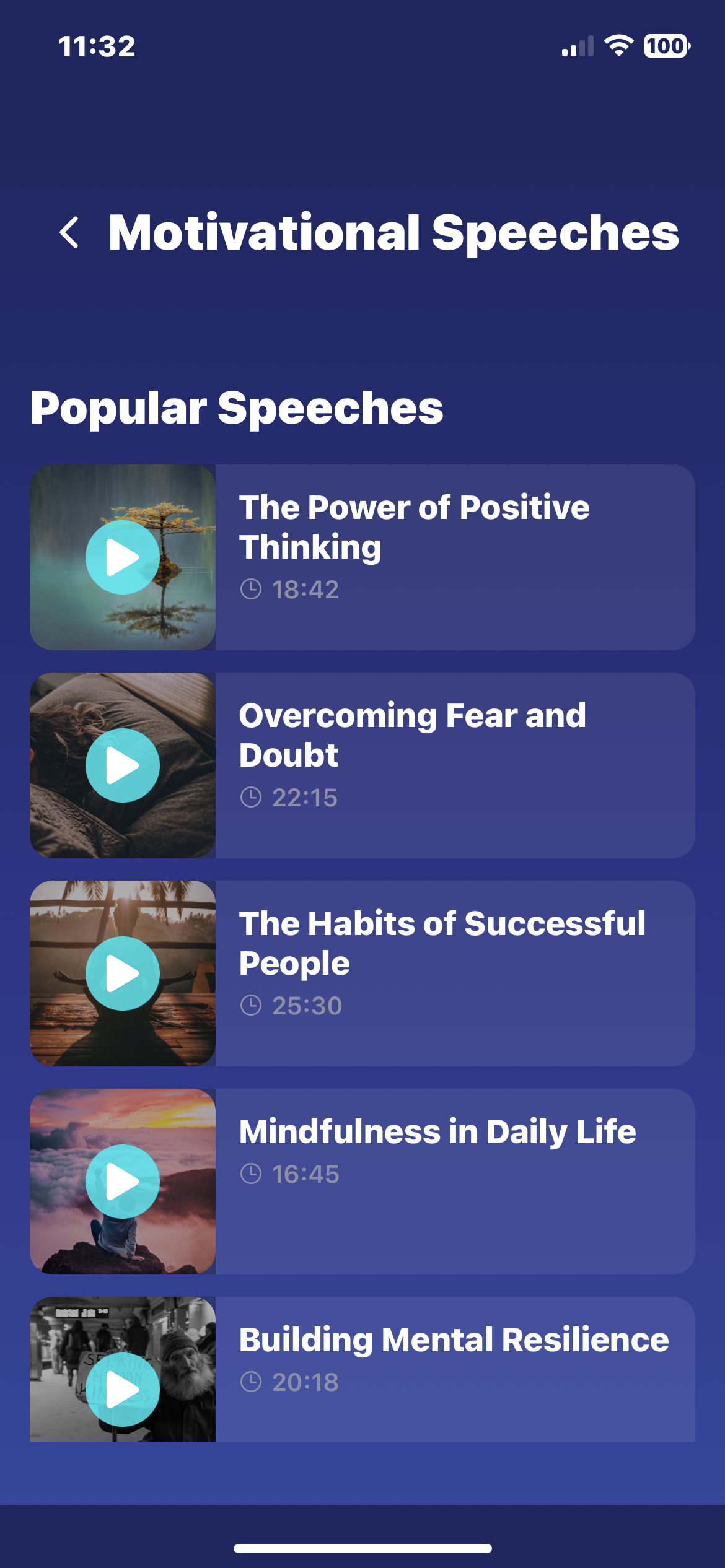Open The Habits of Successful People card
Viewport: 725px width, 1568px height.
pyautogui.click(x=454, y=973)
